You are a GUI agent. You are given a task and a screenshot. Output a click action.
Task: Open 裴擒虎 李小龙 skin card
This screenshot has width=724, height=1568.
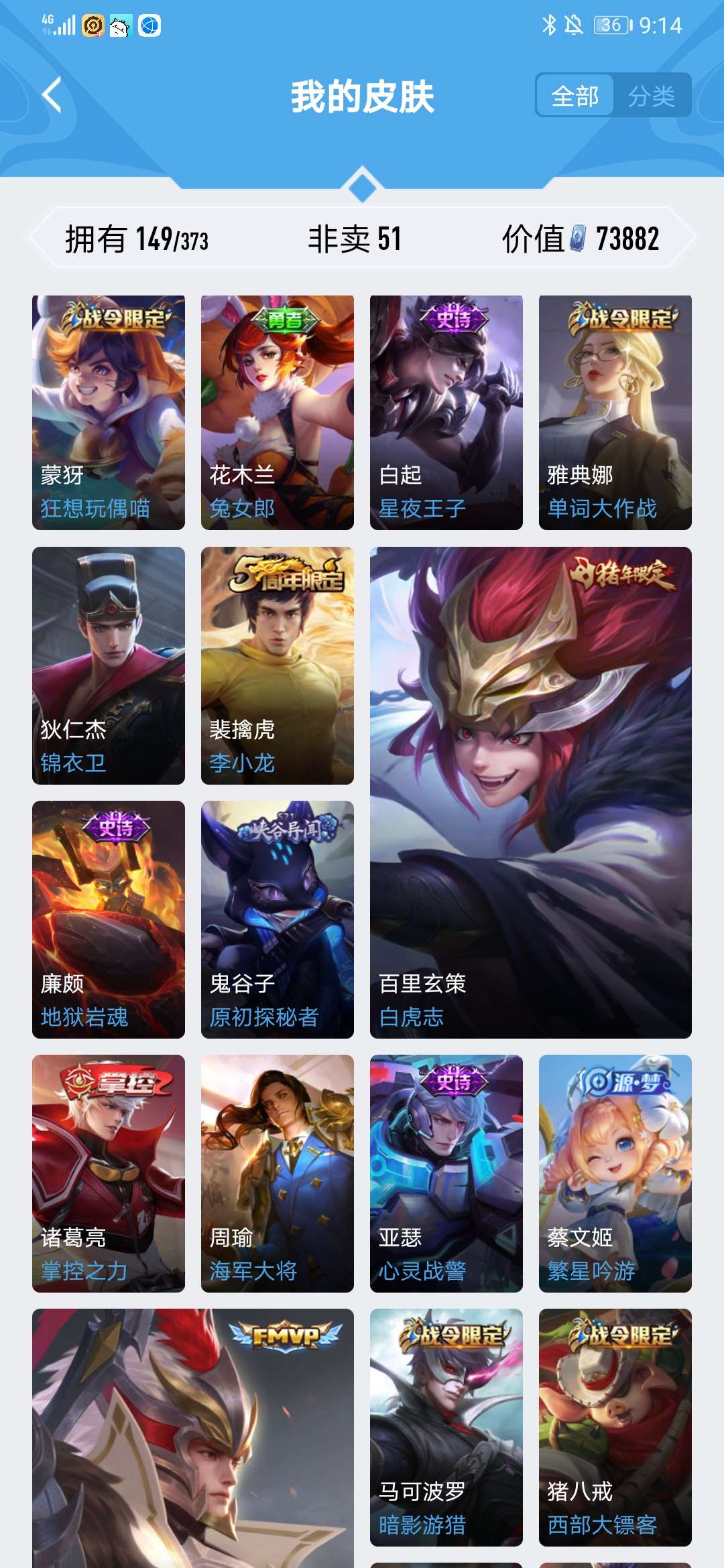point(278,665)
